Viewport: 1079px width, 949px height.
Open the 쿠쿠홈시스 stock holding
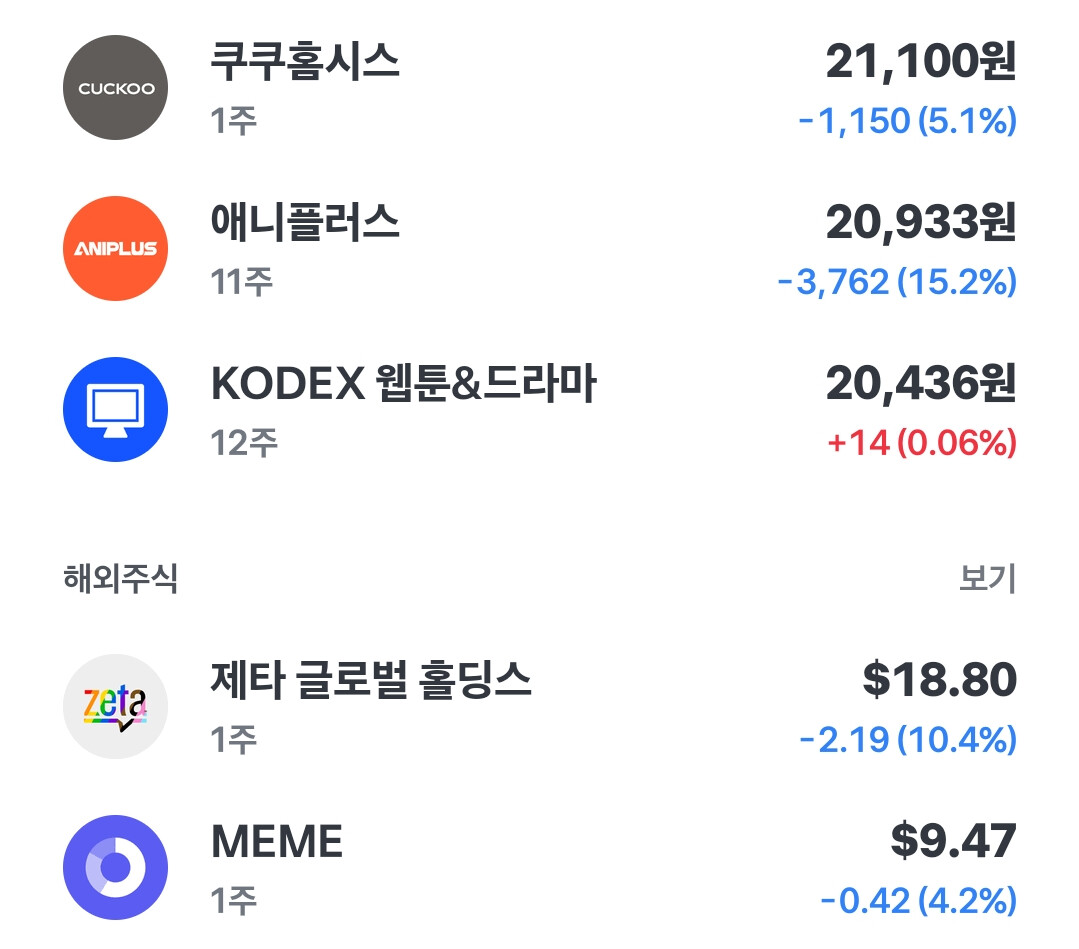(x=540, y=88)
